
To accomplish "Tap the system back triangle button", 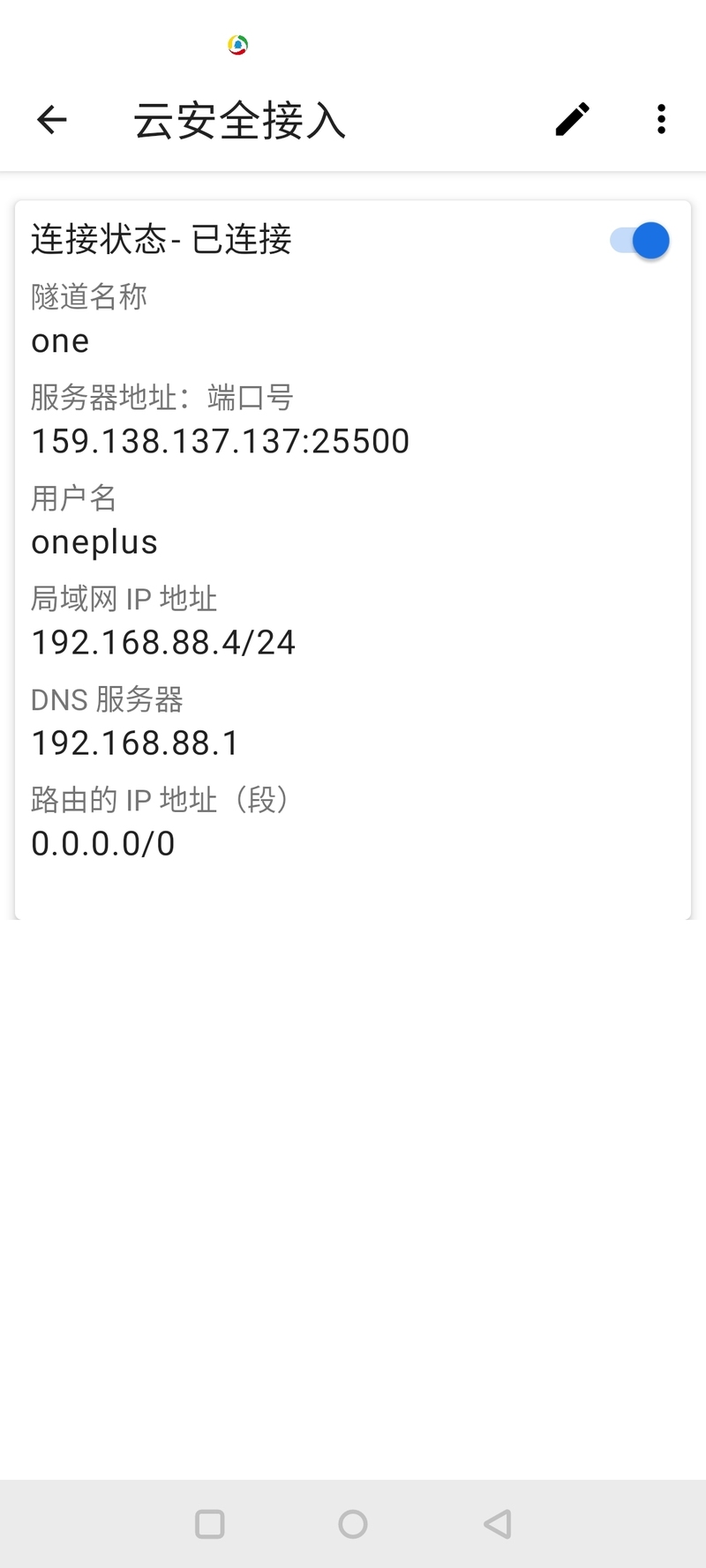I will [498, 1523].
